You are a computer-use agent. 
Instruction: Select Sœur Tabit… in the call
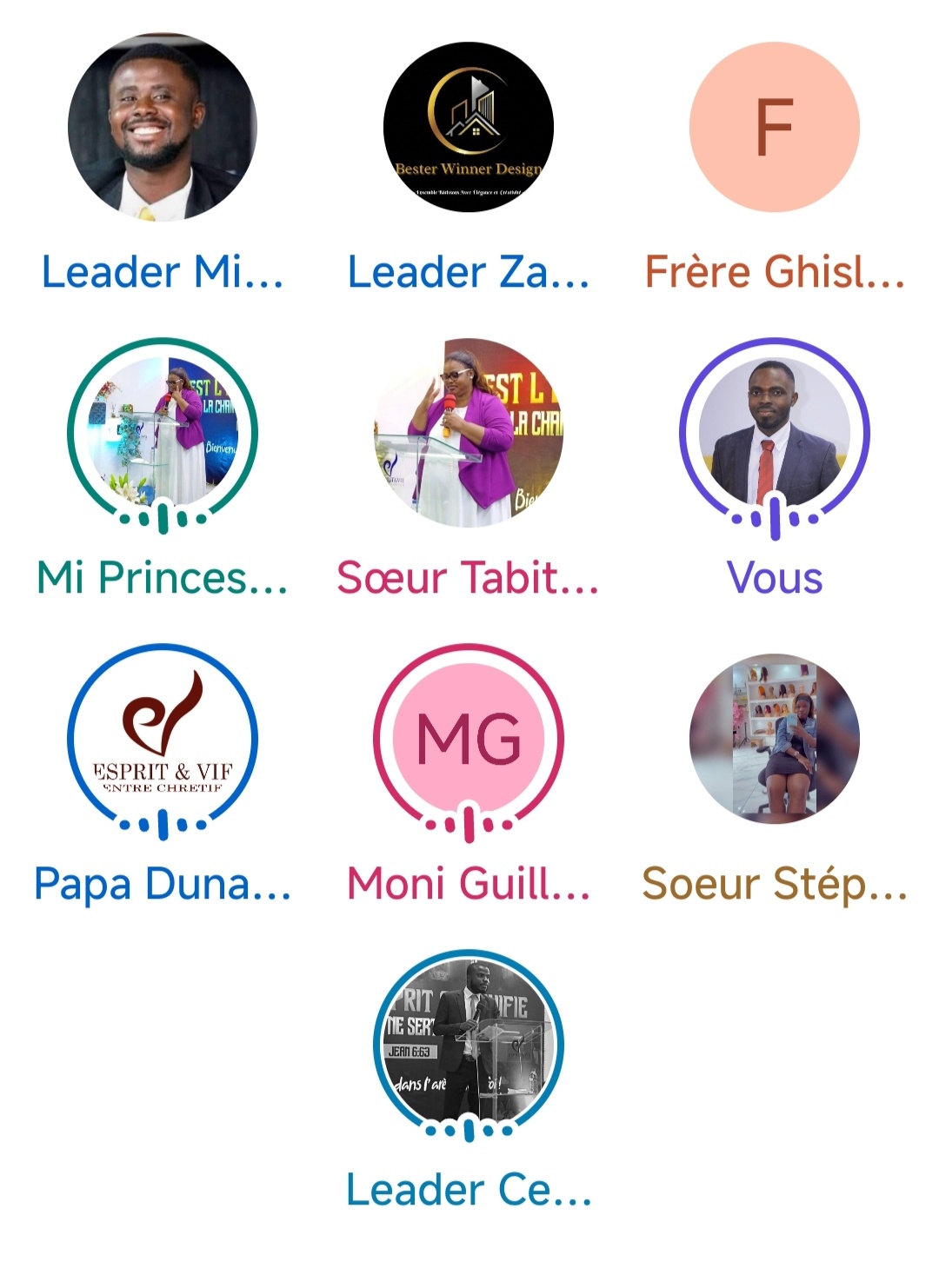pos(469,433)
